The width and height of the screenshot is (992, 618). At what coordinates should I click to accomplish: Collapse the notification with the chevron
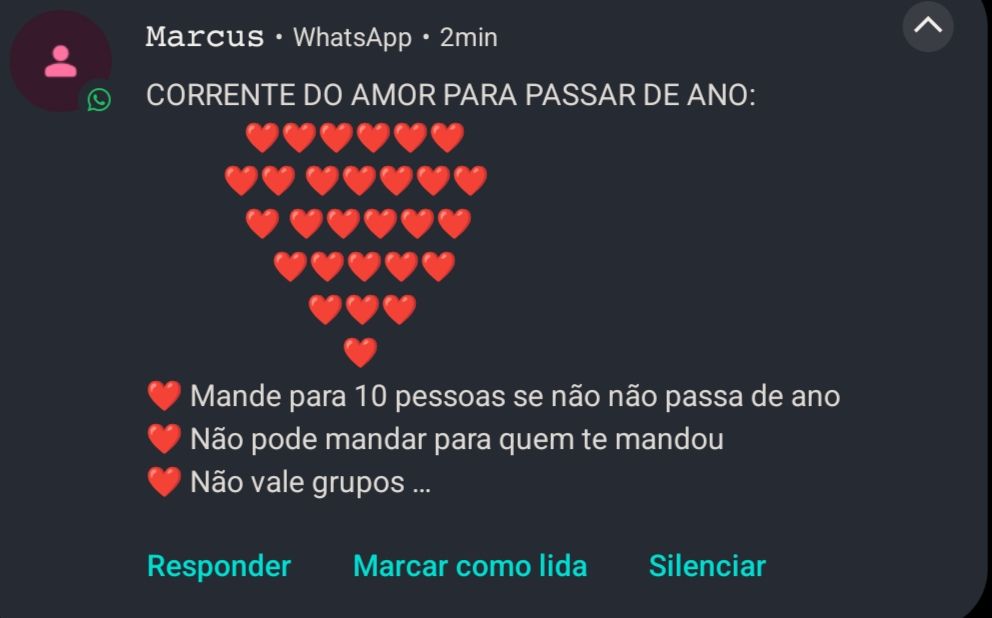[927, 27]
